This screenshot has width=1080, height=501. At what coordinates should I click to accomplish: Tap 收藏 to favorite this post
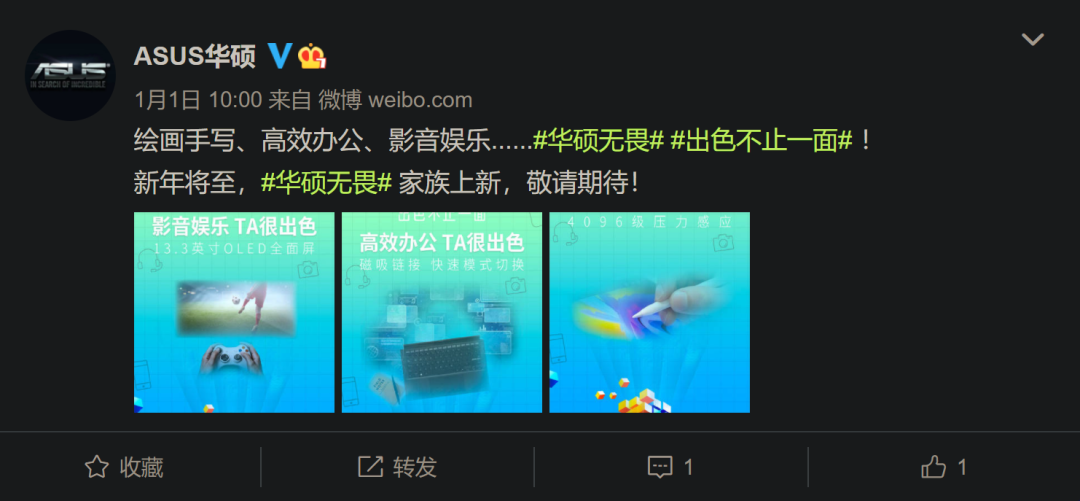(x=125, y=467)
